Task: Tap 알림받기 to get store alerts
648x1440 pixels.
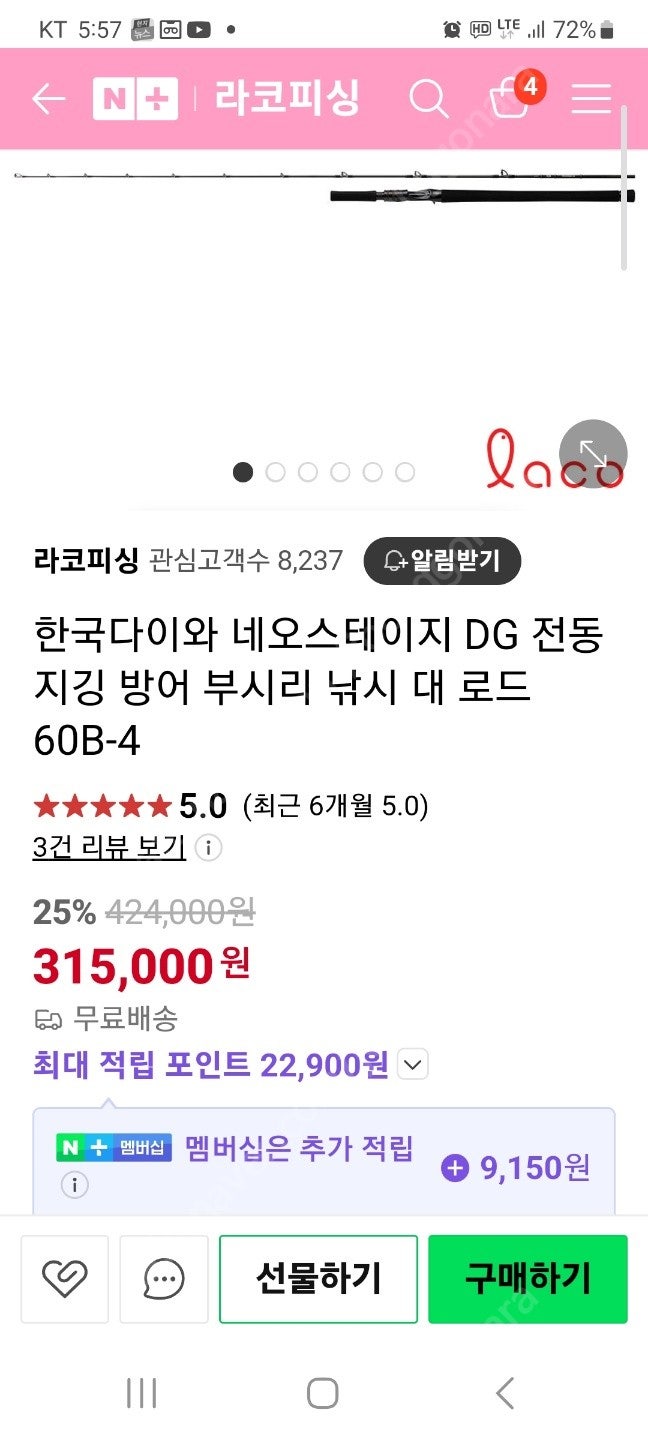Action: pos(441,560)
